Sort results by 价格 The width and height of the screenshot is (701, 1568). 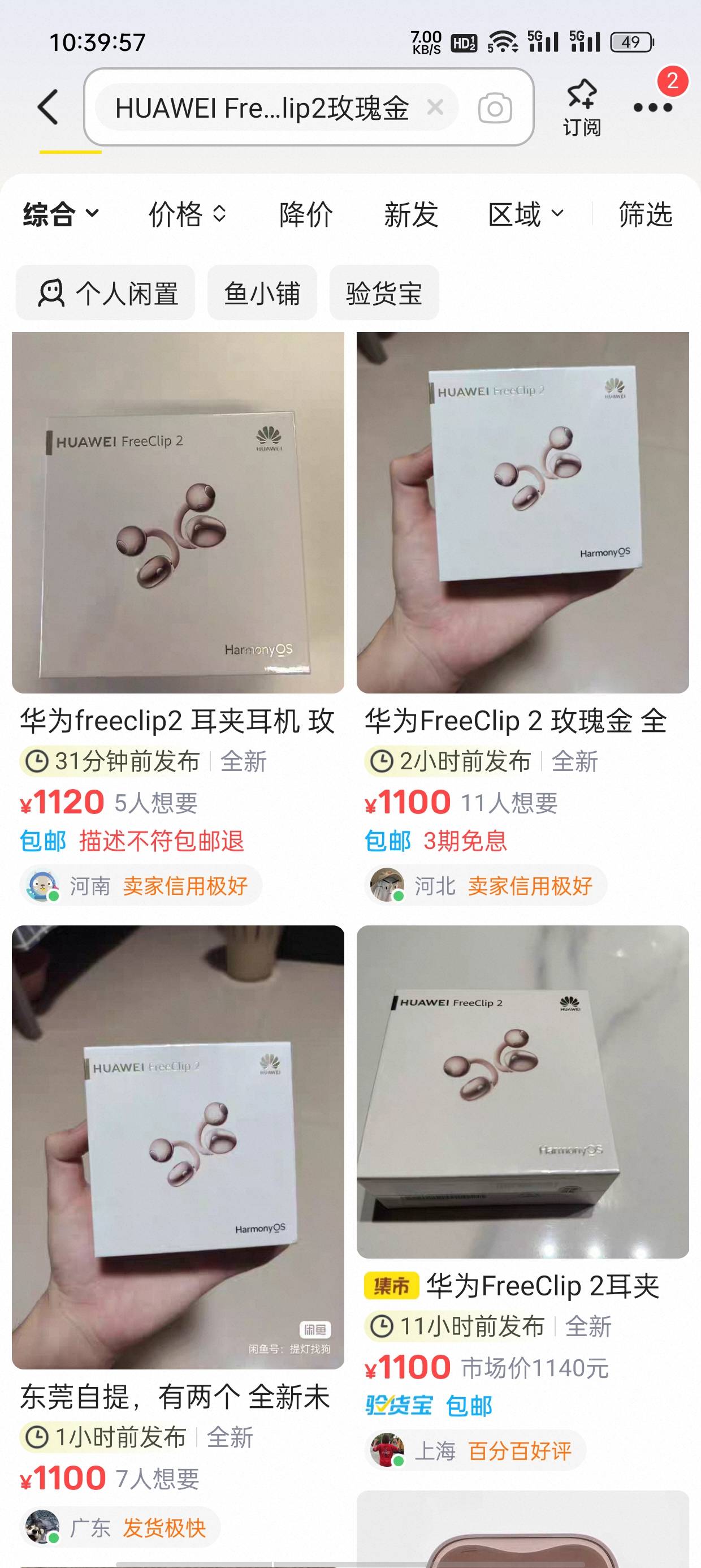pos(188,214)
